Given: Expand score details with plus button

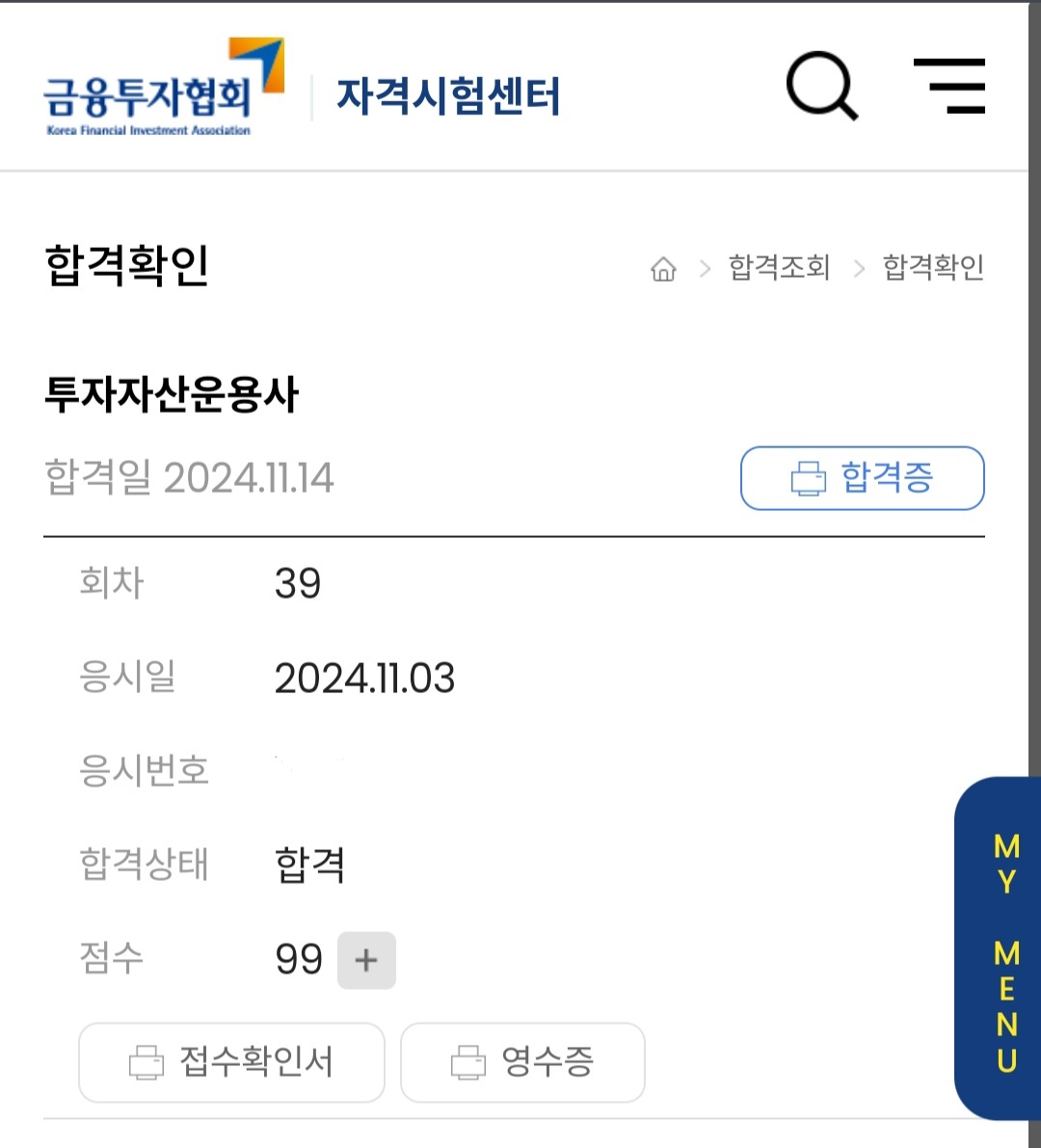Looking at the screenshot, I should [x=366, y=960].
